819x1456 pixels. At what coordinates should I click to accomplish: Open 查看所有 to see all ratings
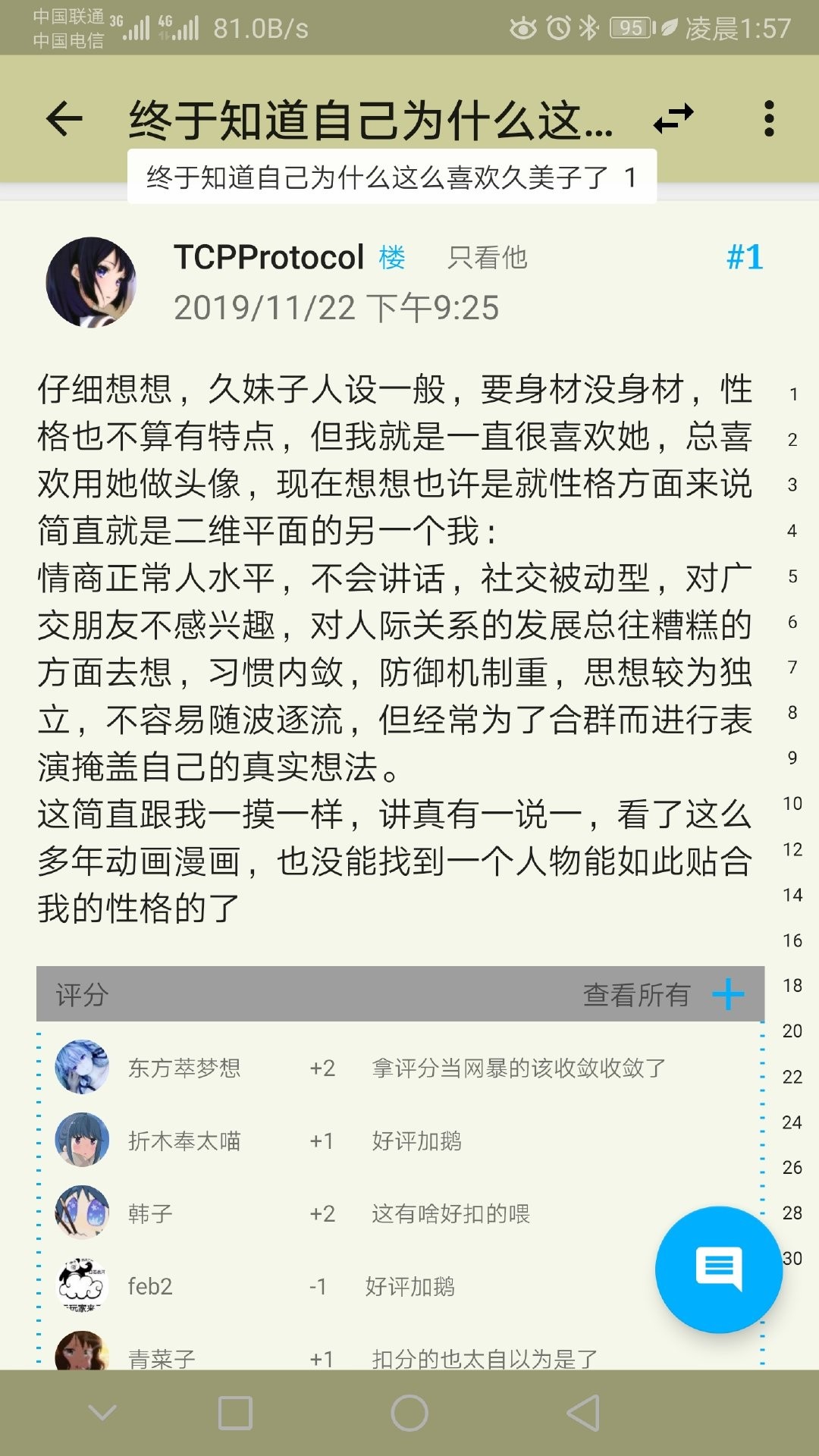(x=635, y=994)
